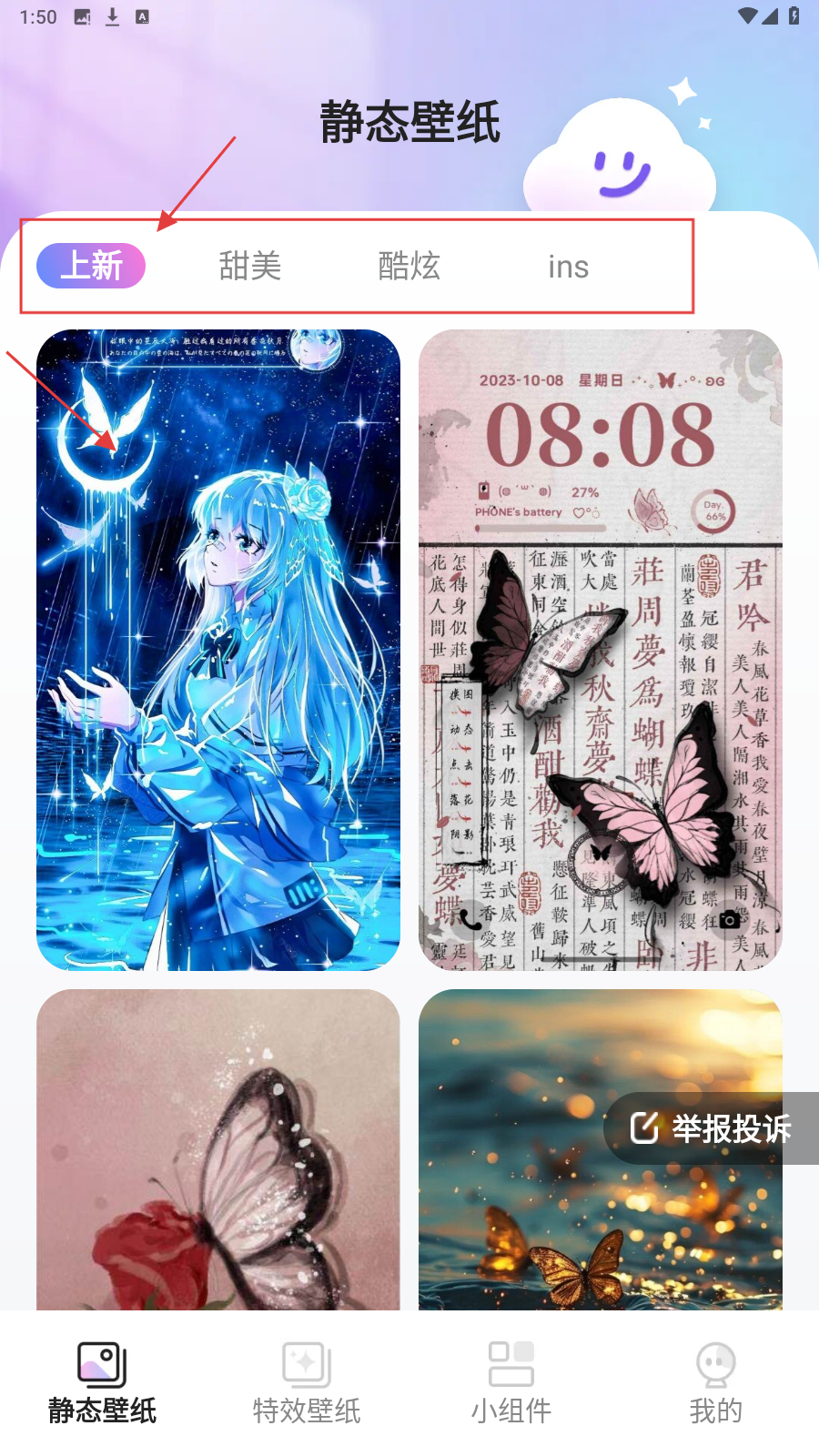
Task: Tap the 静态壁纸 bottom tab
Action: pos(102,1382)
